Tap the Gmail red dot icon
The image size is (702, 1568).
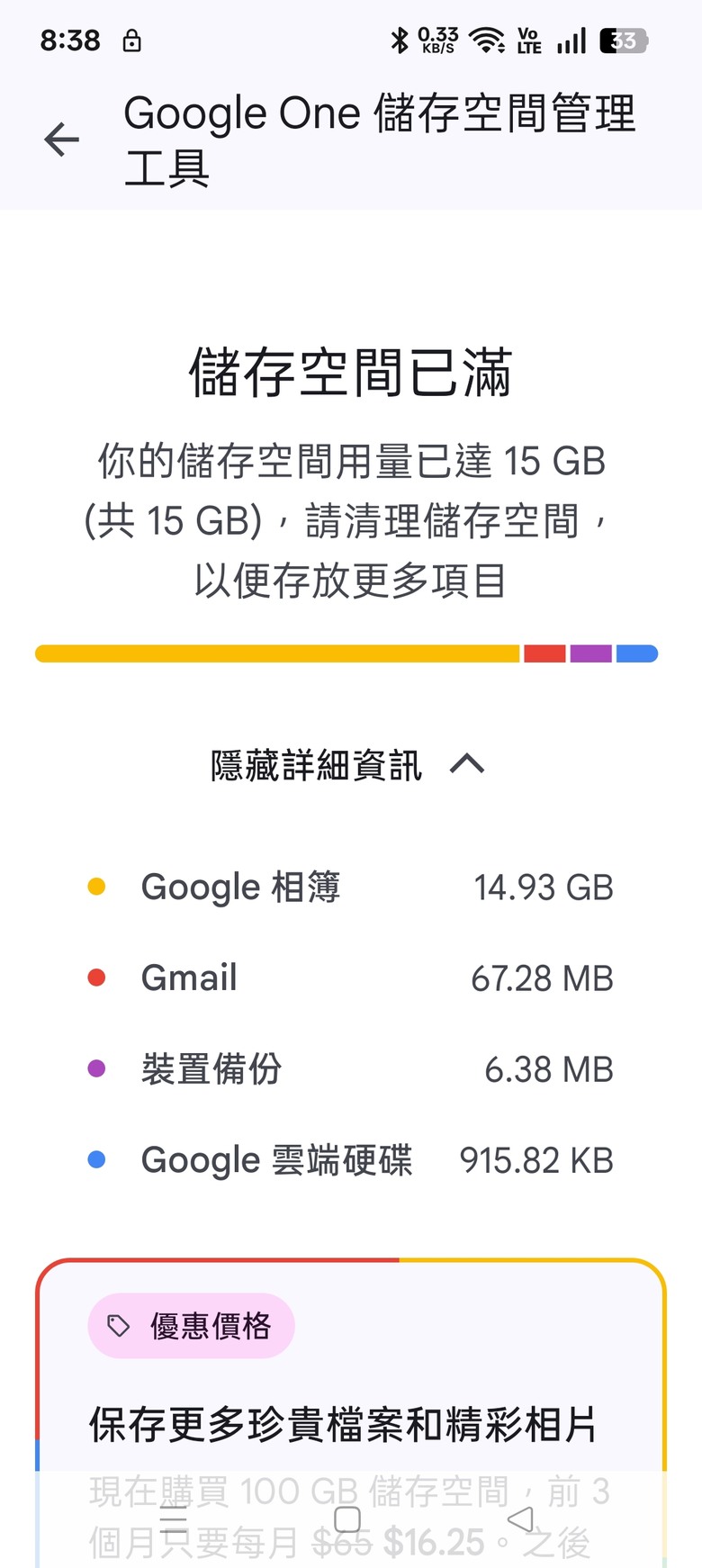tap(97, 978)
